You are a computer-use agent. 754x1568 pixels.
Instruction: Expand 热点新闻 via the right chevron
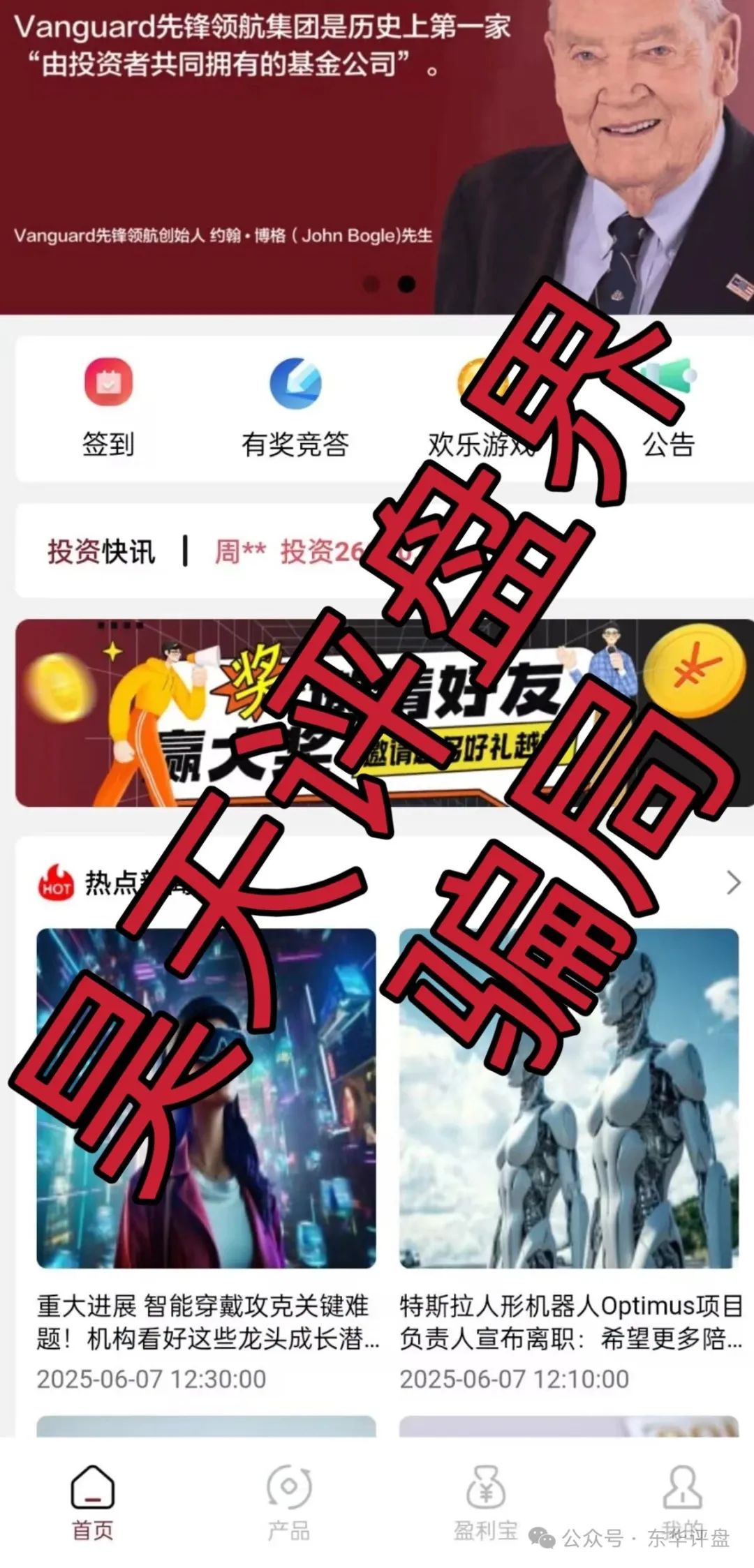pyautogui.click(x=731, y=881)
